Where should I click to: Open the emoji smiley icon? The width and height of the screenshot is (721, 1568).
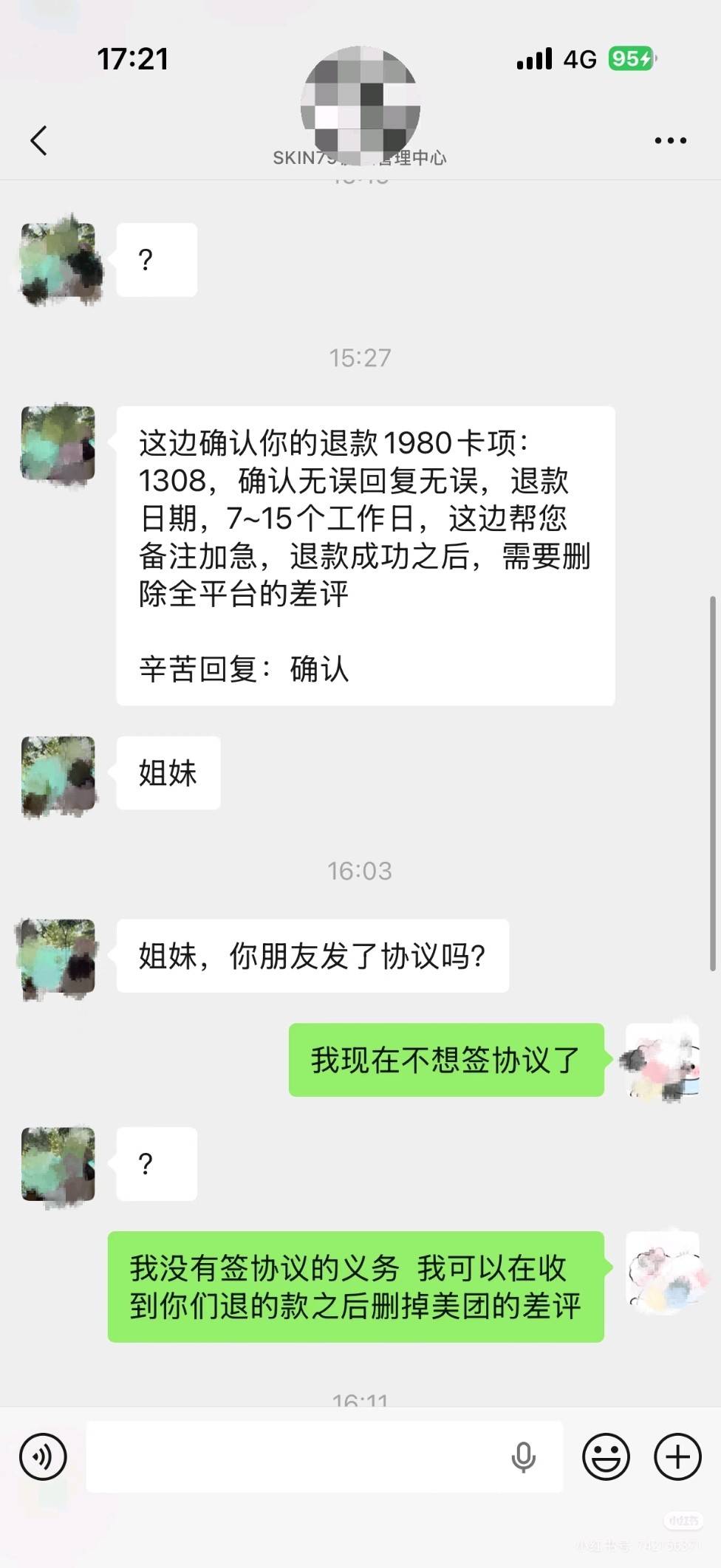pos(606,1456)
